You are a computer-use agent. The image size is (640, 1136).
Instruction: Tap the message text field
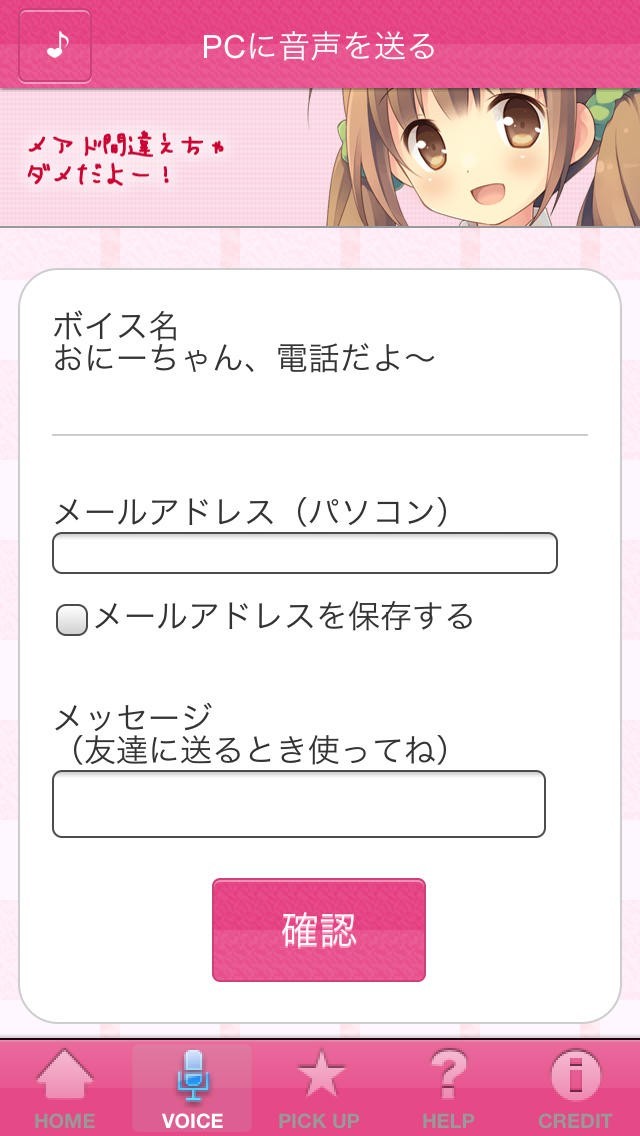pos(298,803)
